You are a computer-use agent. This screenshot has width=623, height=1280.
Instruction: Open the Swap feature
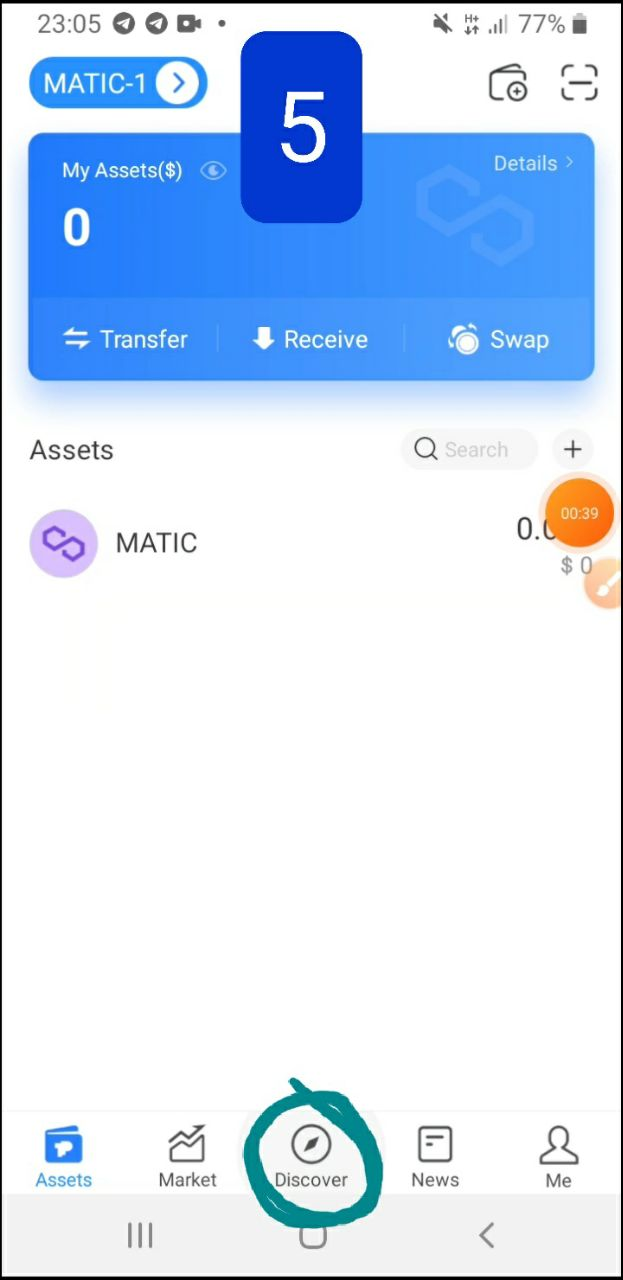498,340
